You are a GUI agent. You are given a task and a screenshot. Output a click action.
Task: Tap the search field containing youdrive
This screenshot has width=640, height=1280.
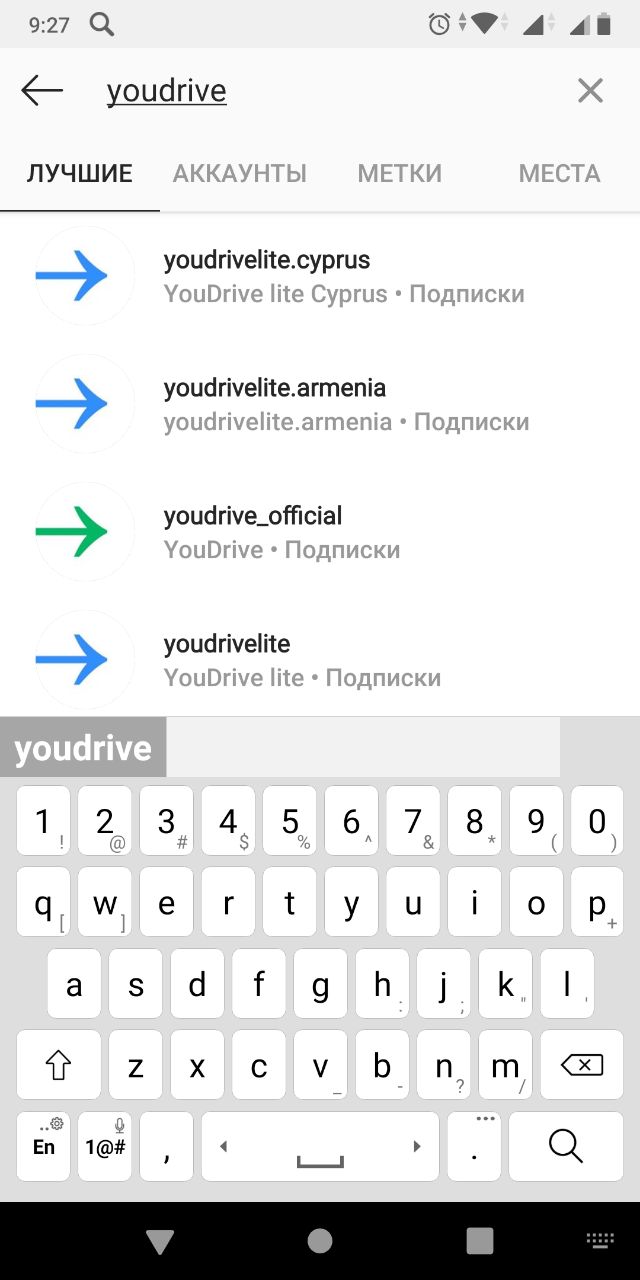coord(330,91)
